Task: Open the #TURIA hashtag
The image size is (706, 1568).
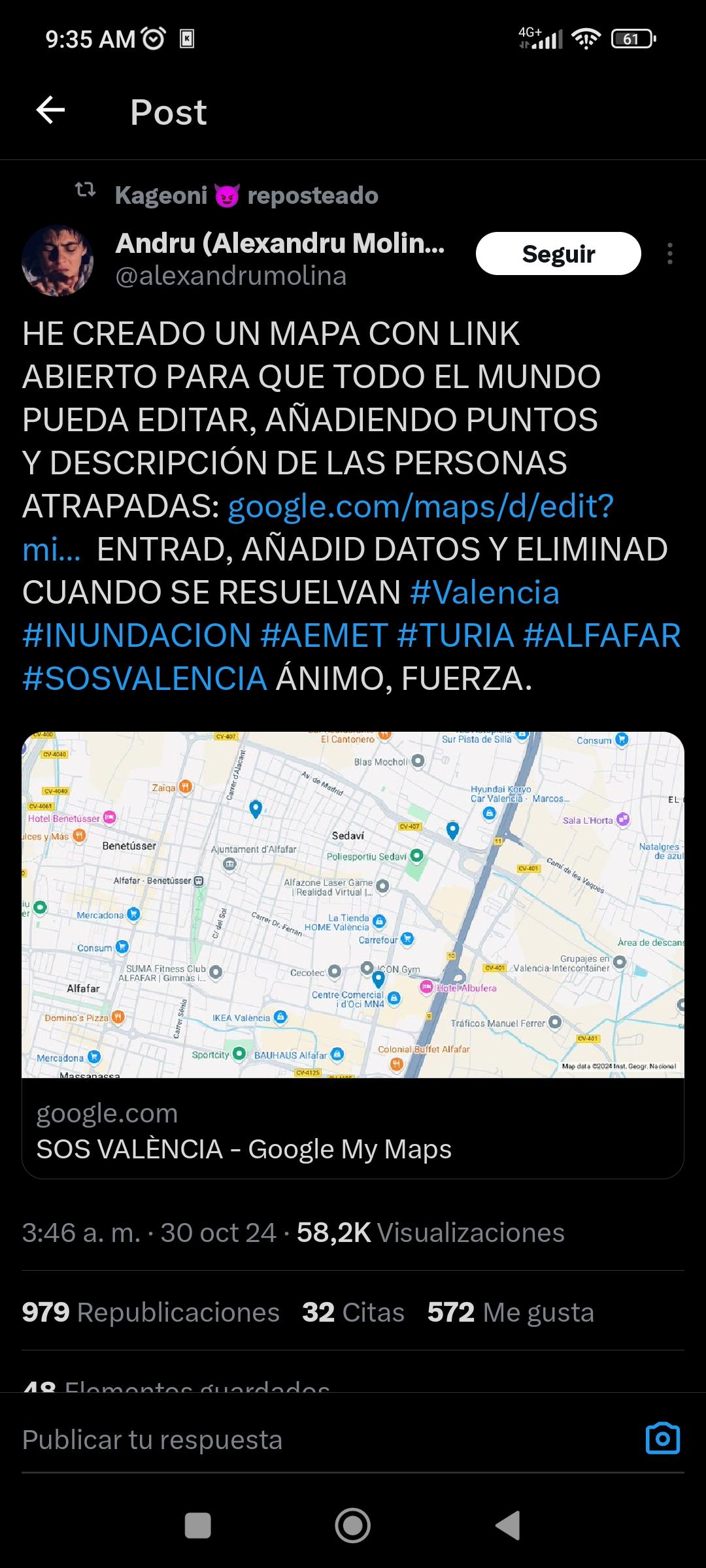Action: [456, 635]
